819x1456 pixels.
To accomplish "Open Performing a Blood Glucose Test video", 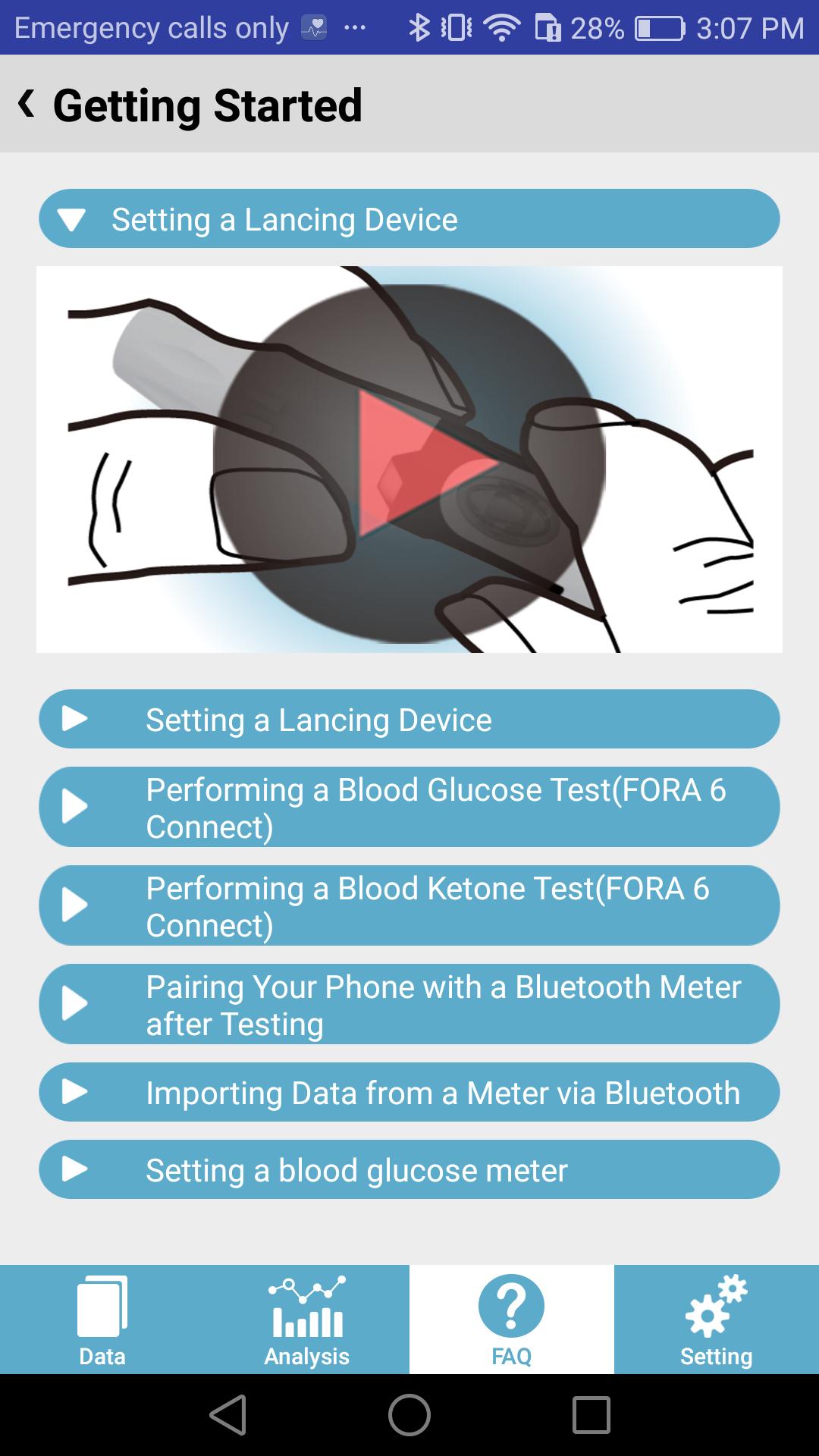I will (409, 807).
